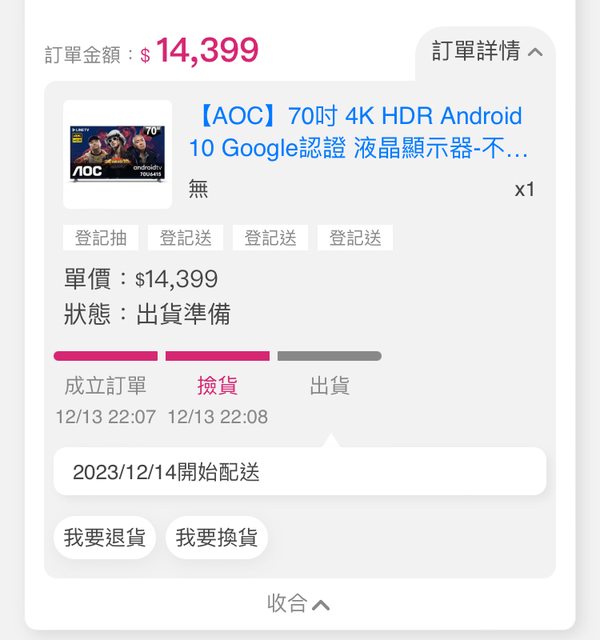
Task: Open the AOC 70吋 4K HDR product link
Action: coord(357,133)
